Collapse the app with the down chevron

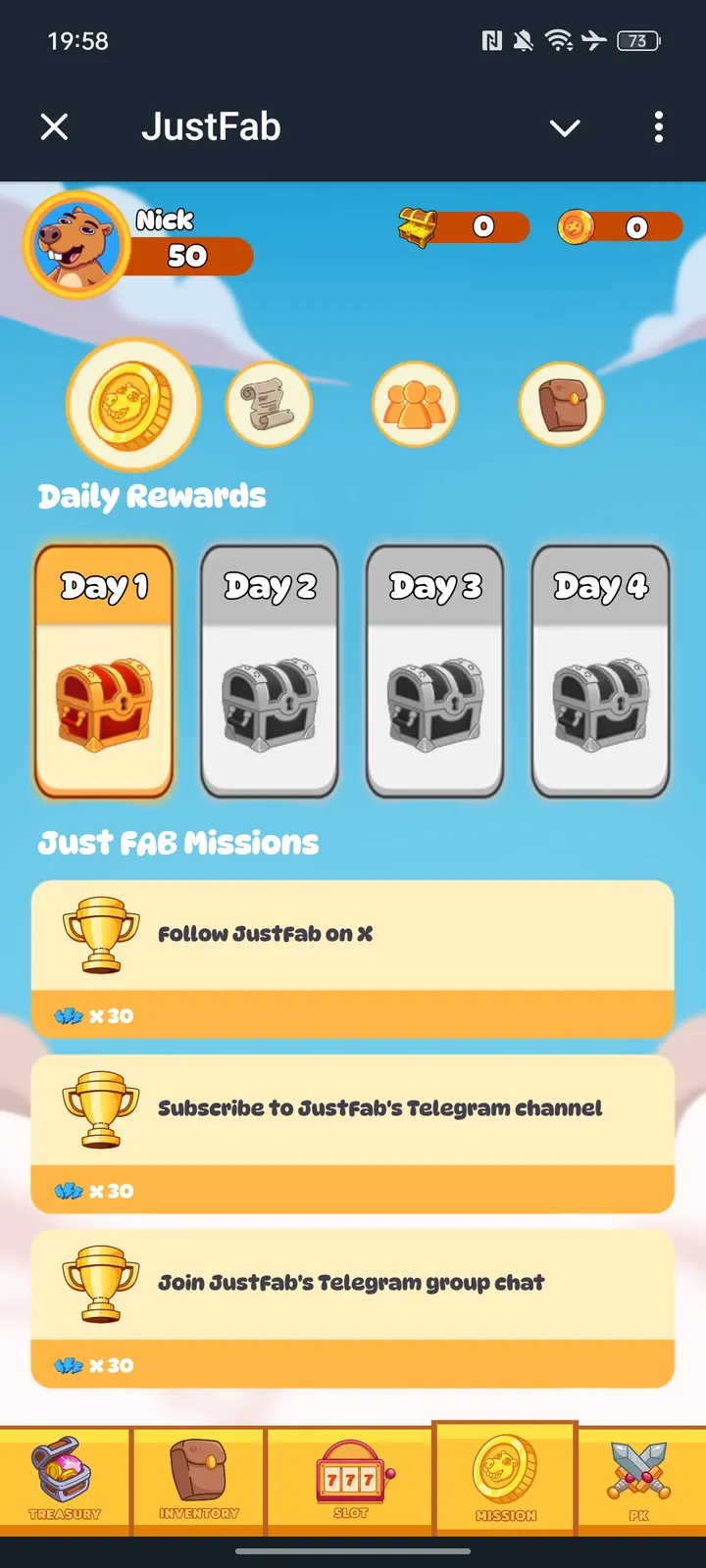tap(565, 127)
